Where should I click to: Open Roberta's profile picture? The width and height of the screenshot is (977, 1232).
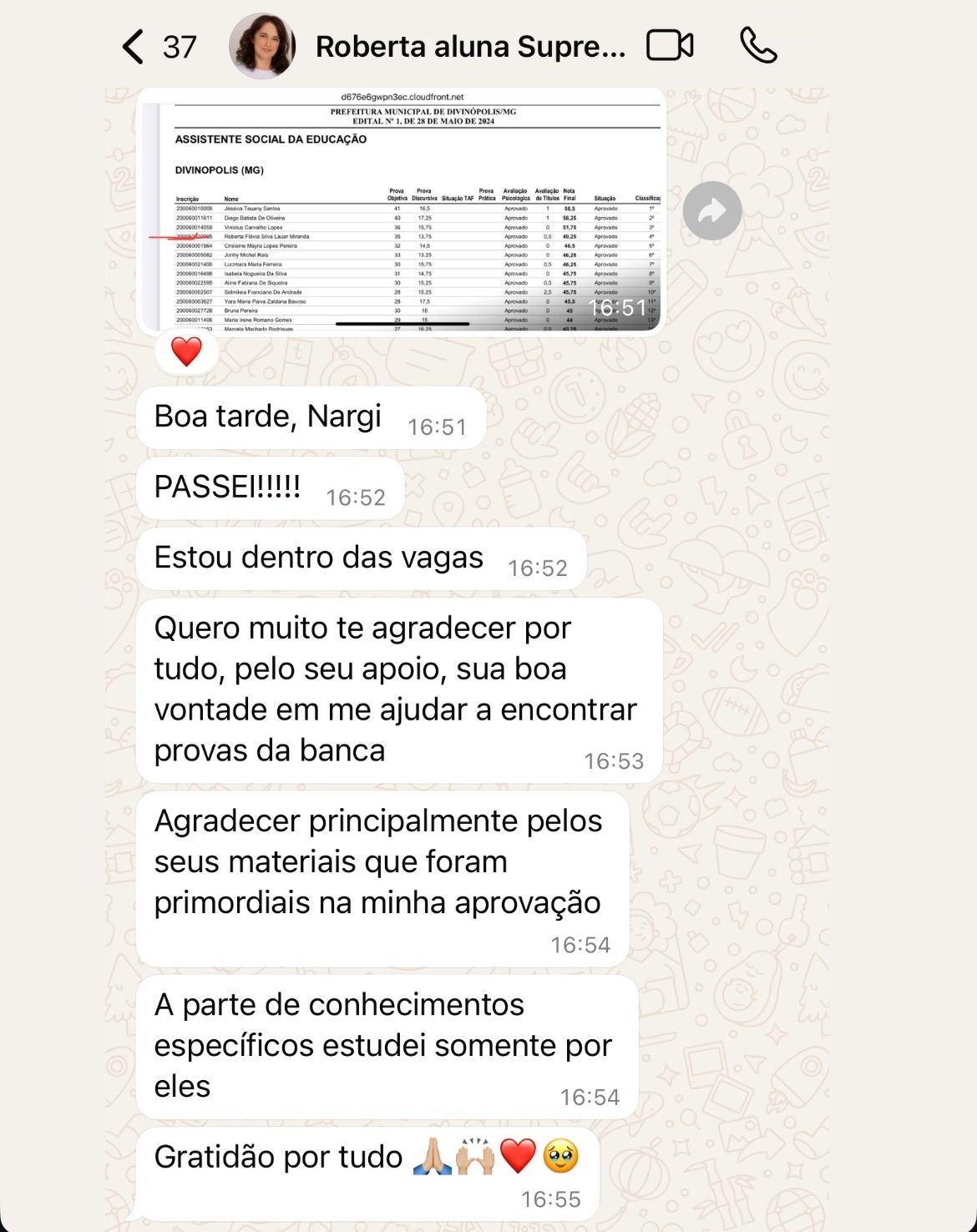(x=262, y=46)
